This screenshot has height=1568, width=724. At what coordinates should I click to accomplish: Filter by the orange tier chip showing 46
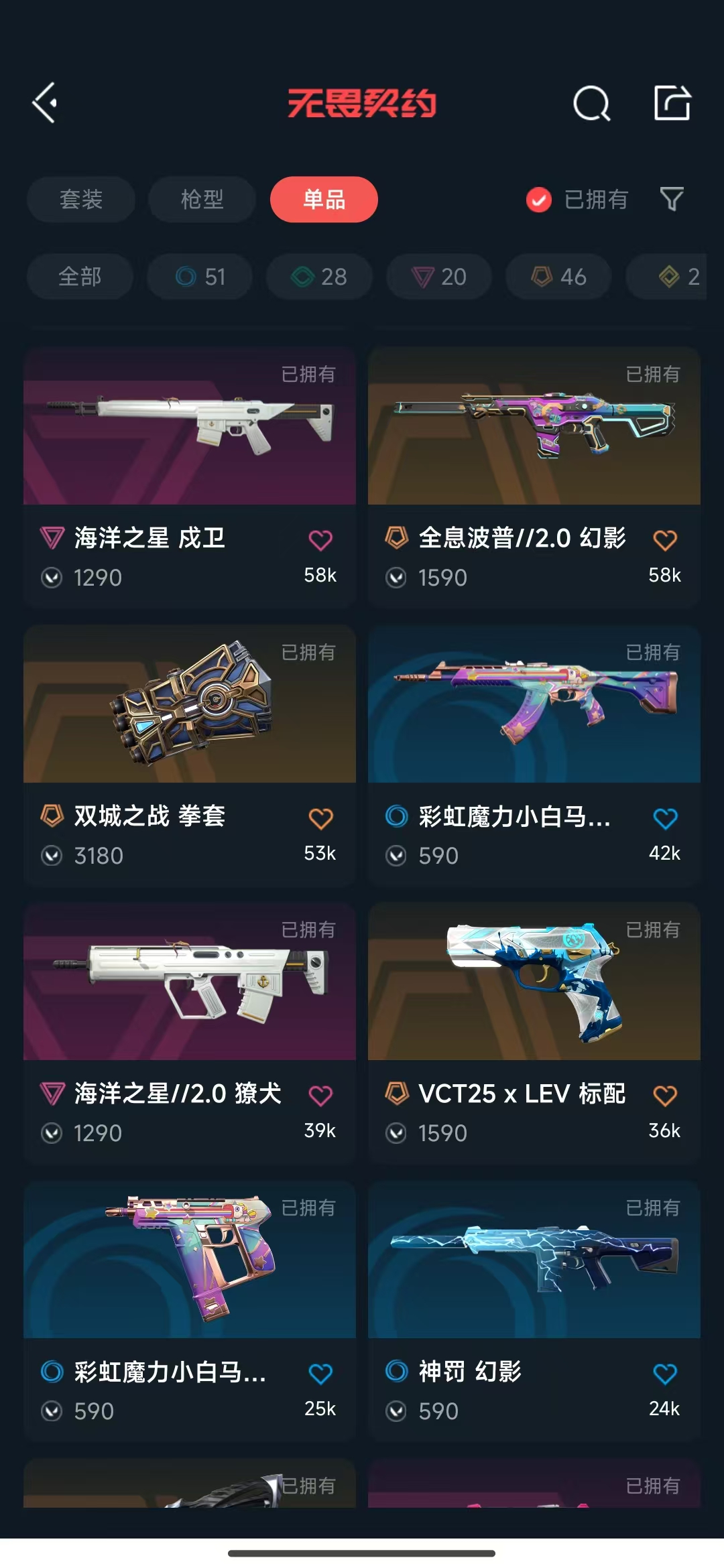tap(558, 276)
